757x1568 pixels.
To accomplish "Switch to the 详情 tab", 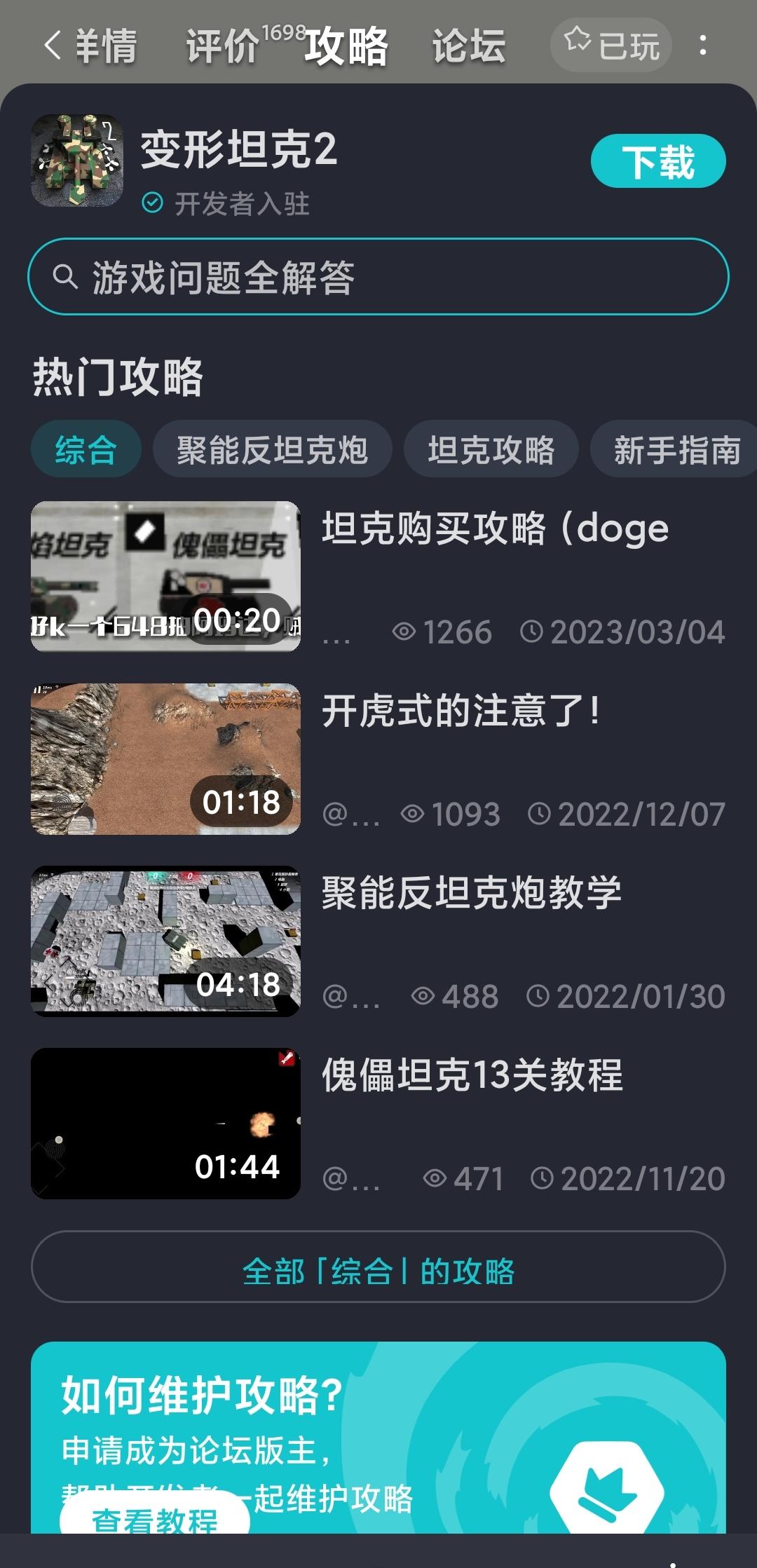I will [106, 46].
